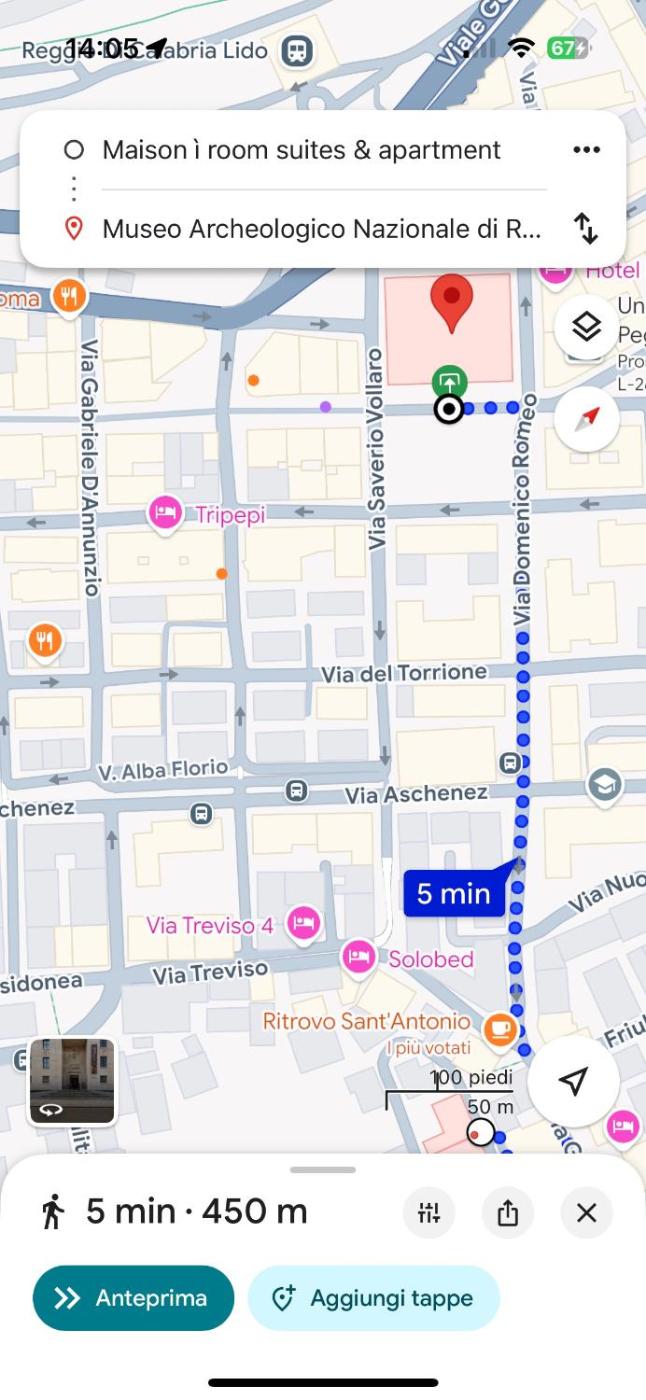Select the Tripepi hotel marker
Image resolution: width=646 pixels, height=1400 pixels.
(x=165, y=514)
